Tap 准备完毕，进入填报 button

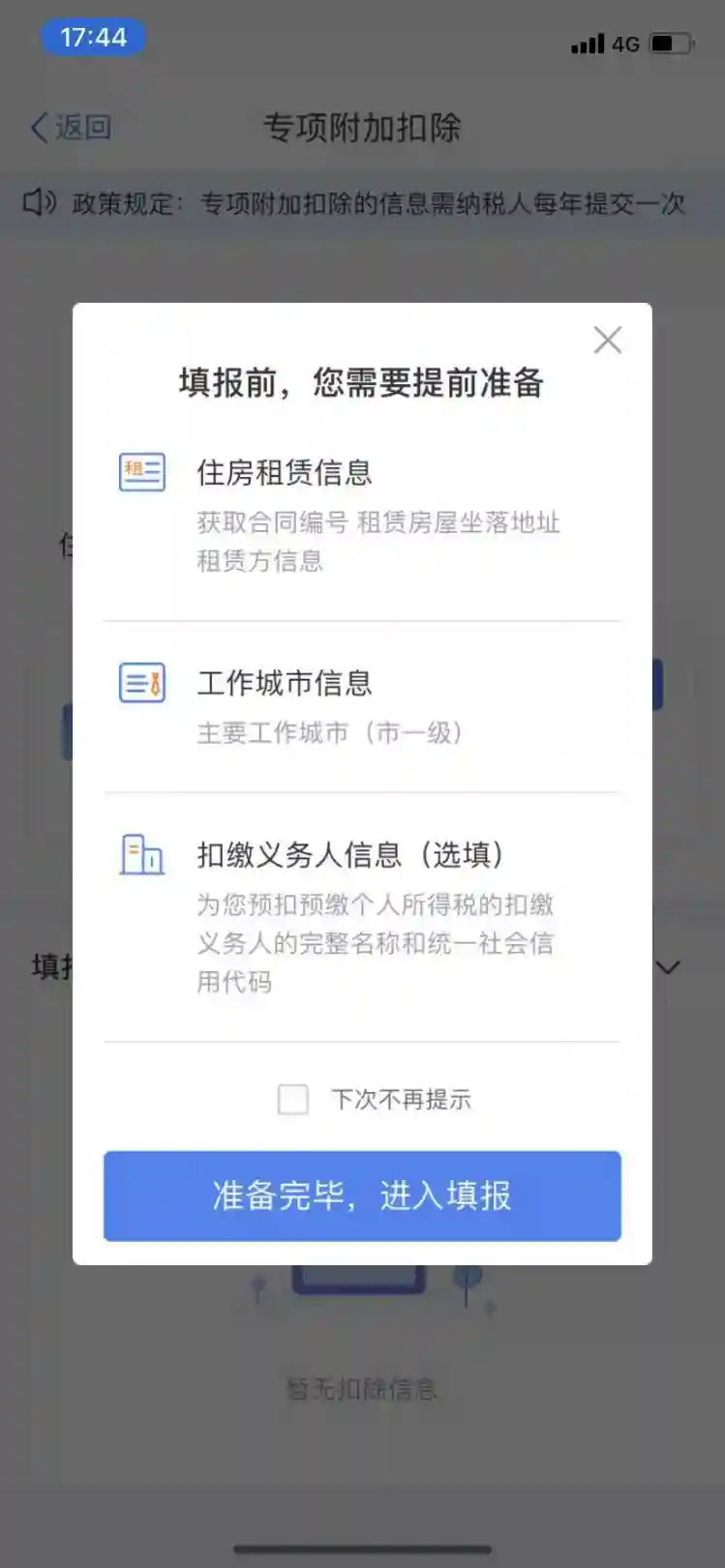362,1196
